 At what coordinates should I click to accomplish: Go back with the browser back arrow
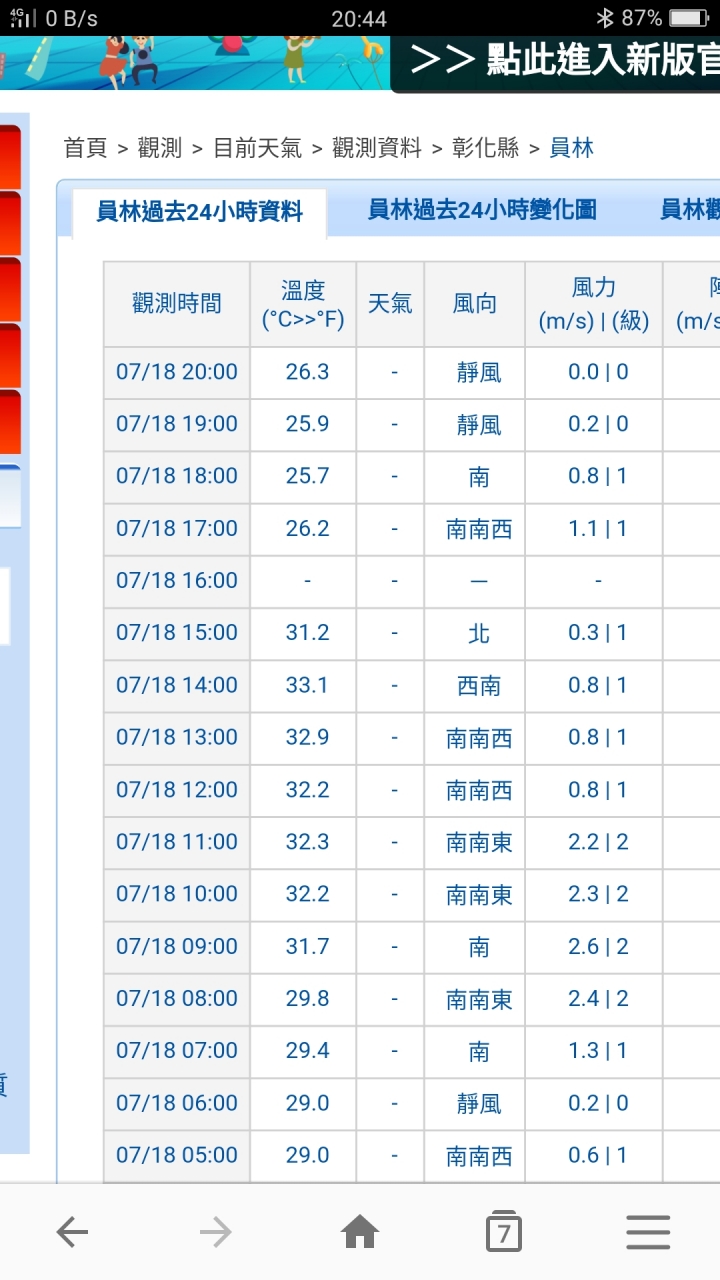tap(72, 1233)
